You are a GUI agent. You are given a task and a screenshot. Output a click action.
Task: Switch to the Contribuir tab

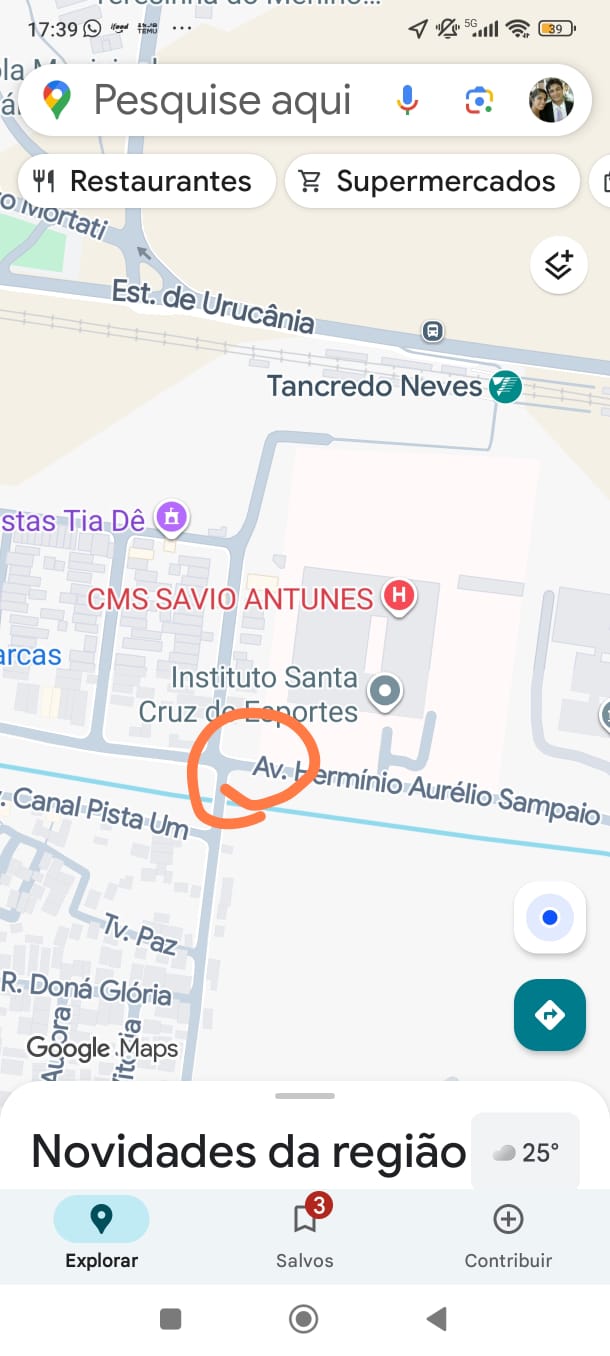(x=508, y=1234)
